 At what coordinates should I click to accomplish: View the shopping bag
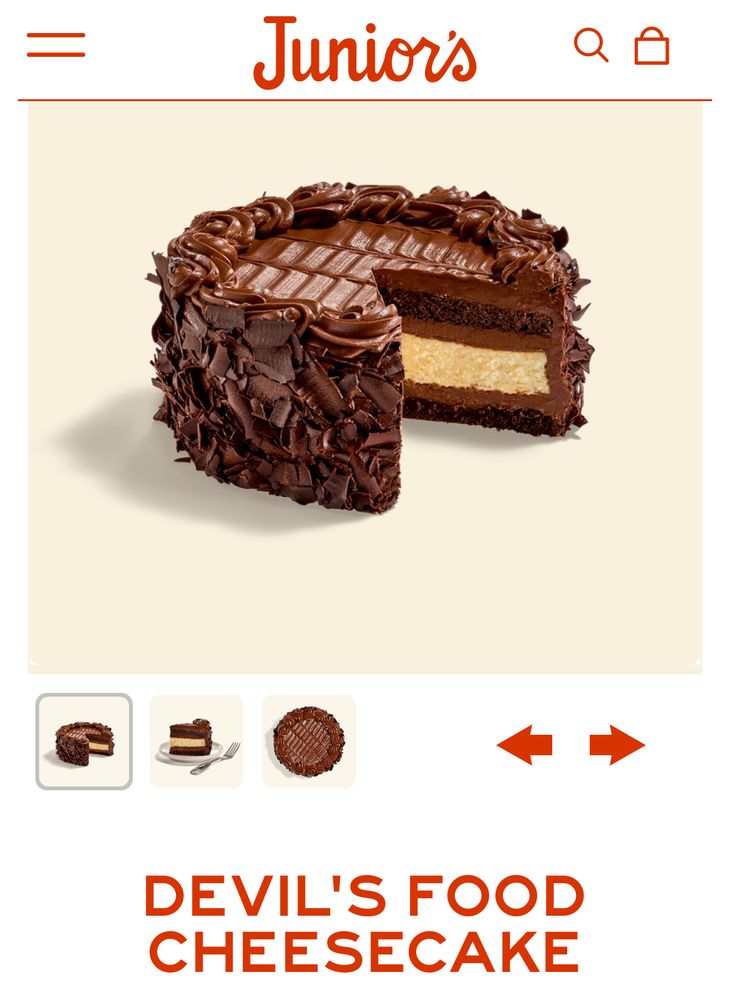click(652, 46)
